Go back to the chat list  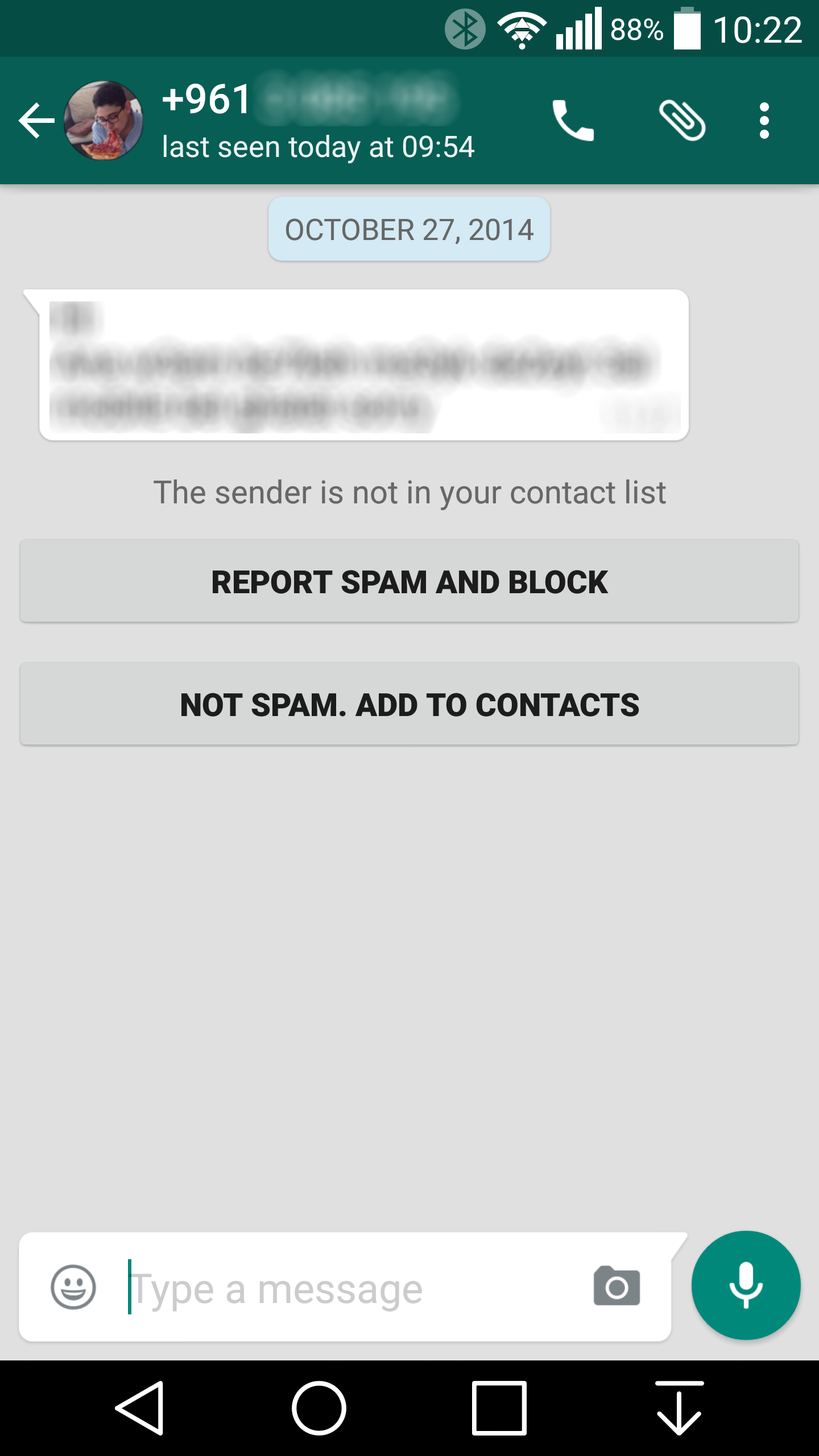[x=36, y=121]
